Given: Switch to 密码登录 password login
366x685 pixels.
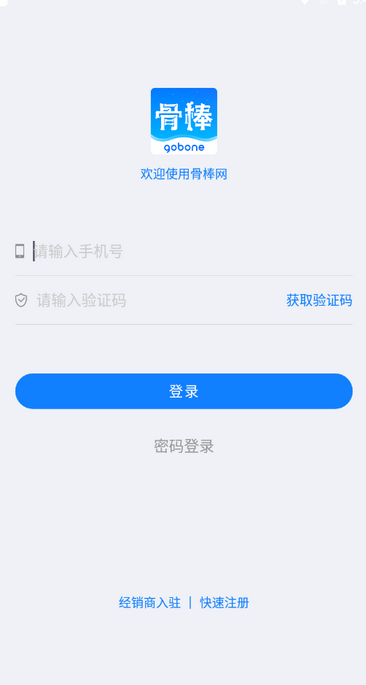Looking at the screenshot, I should [183, 446].
